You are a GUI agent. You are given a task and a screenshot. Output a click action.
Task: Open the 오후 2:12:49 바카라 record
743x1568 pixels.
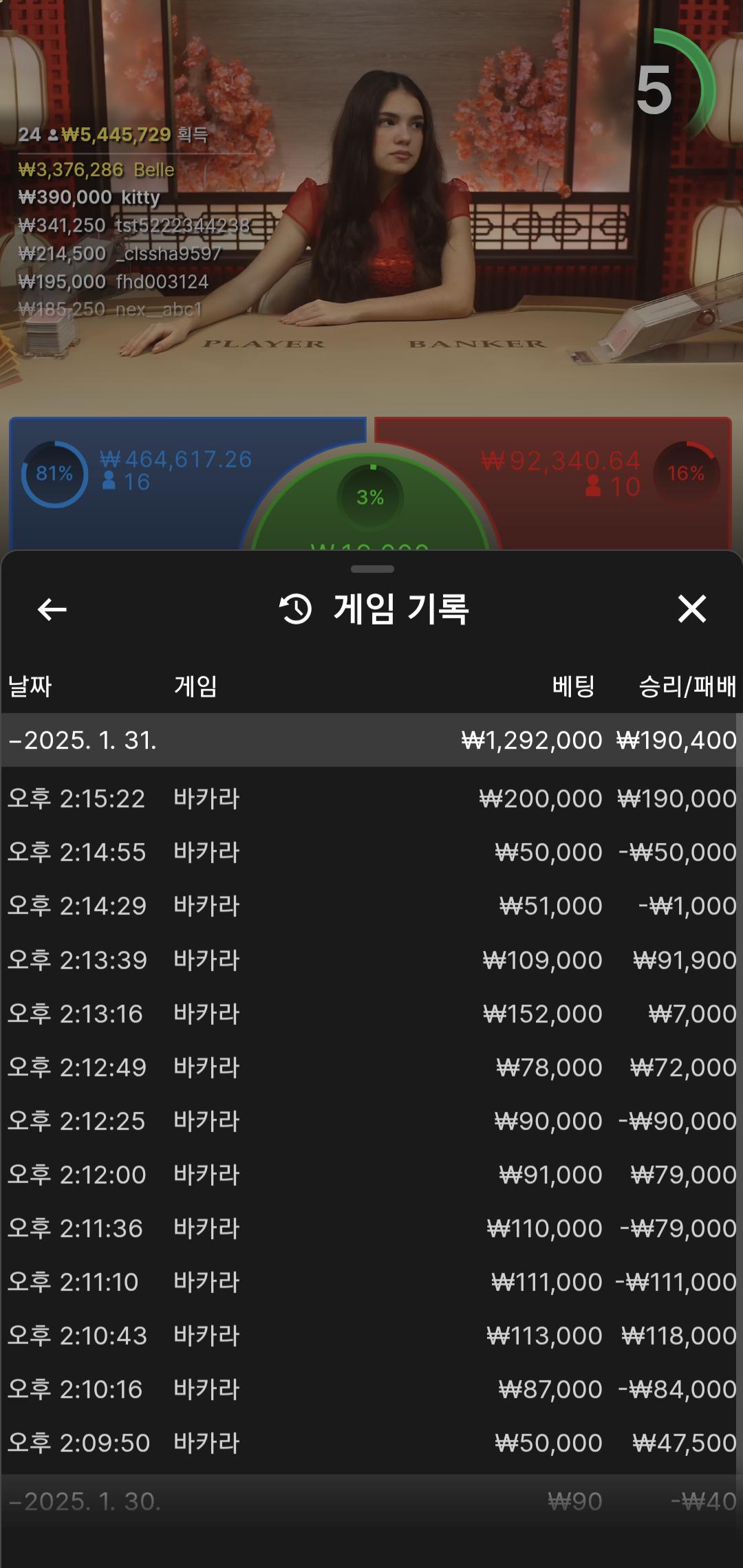[371, 1067]
